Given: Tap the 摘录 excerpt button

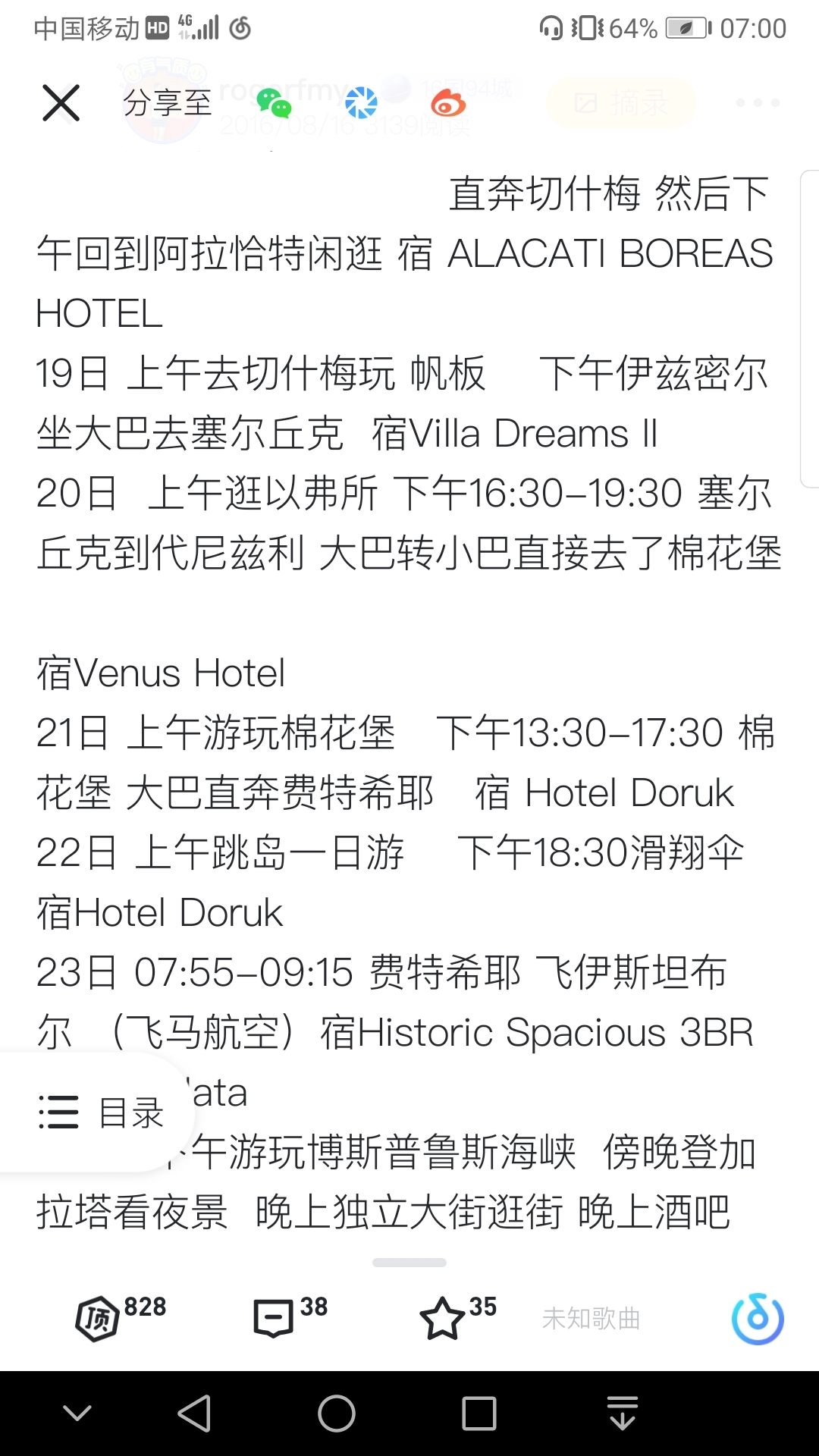Looking at the screenshot, I should [x=621, y=103].
